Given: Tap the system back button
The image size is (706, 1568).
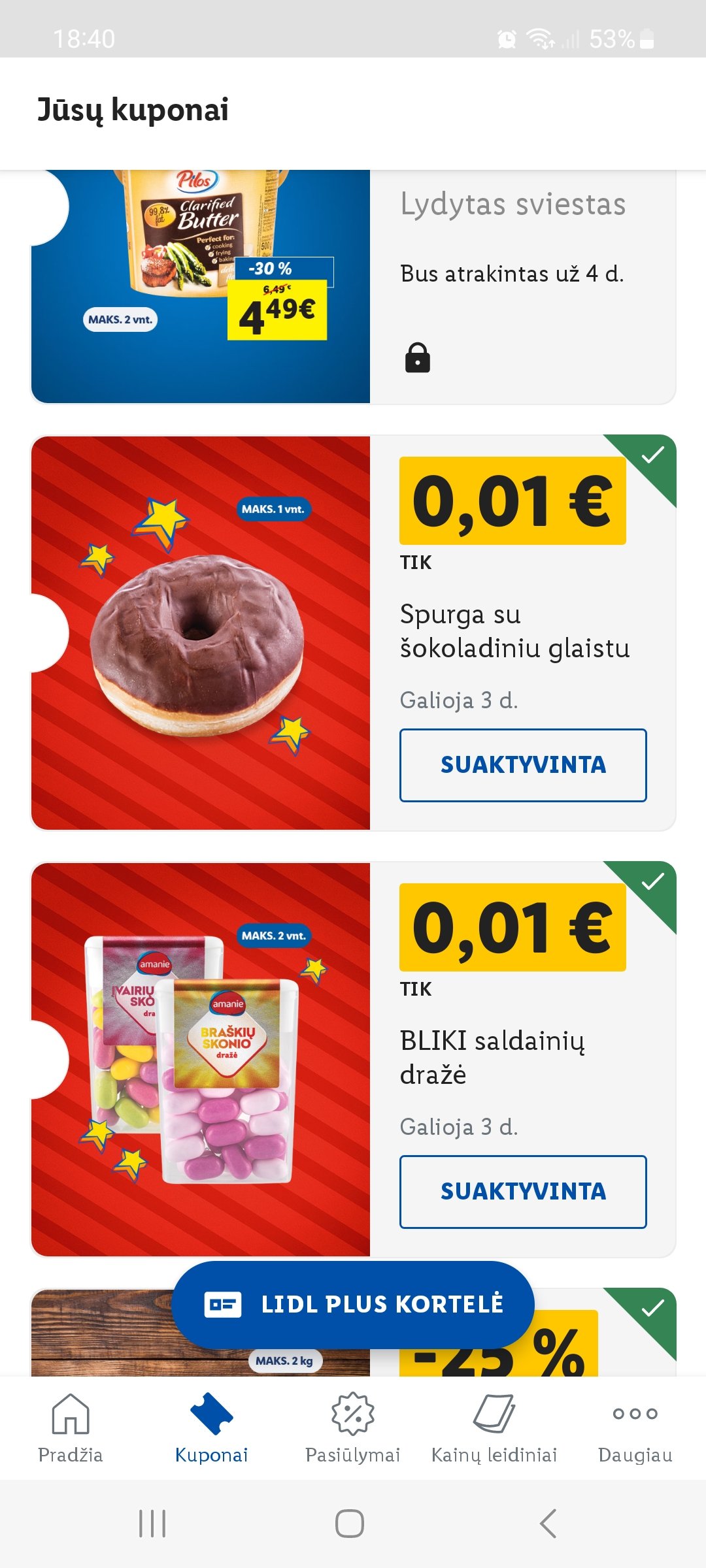Looking at the screenshot, I should (548, 1524).
